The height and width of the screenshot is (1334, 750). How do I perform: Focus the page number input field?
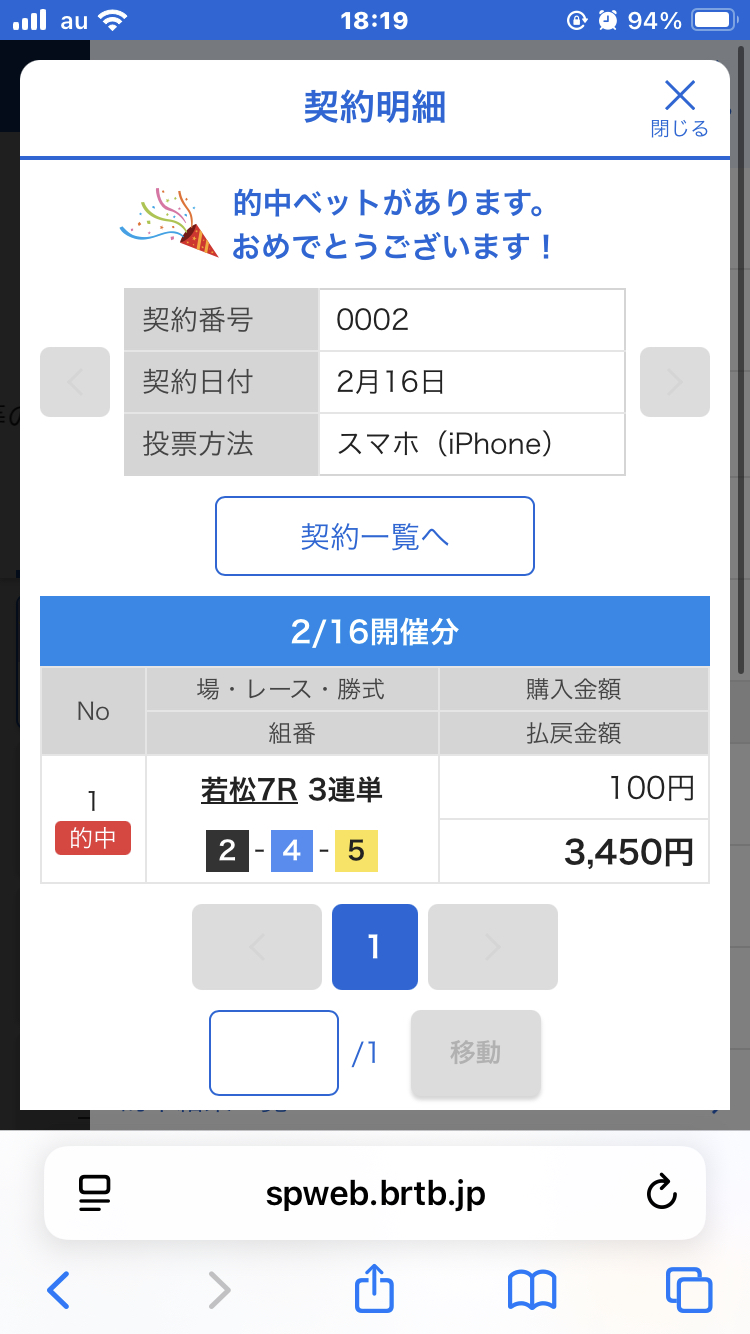pos(274,1053)
